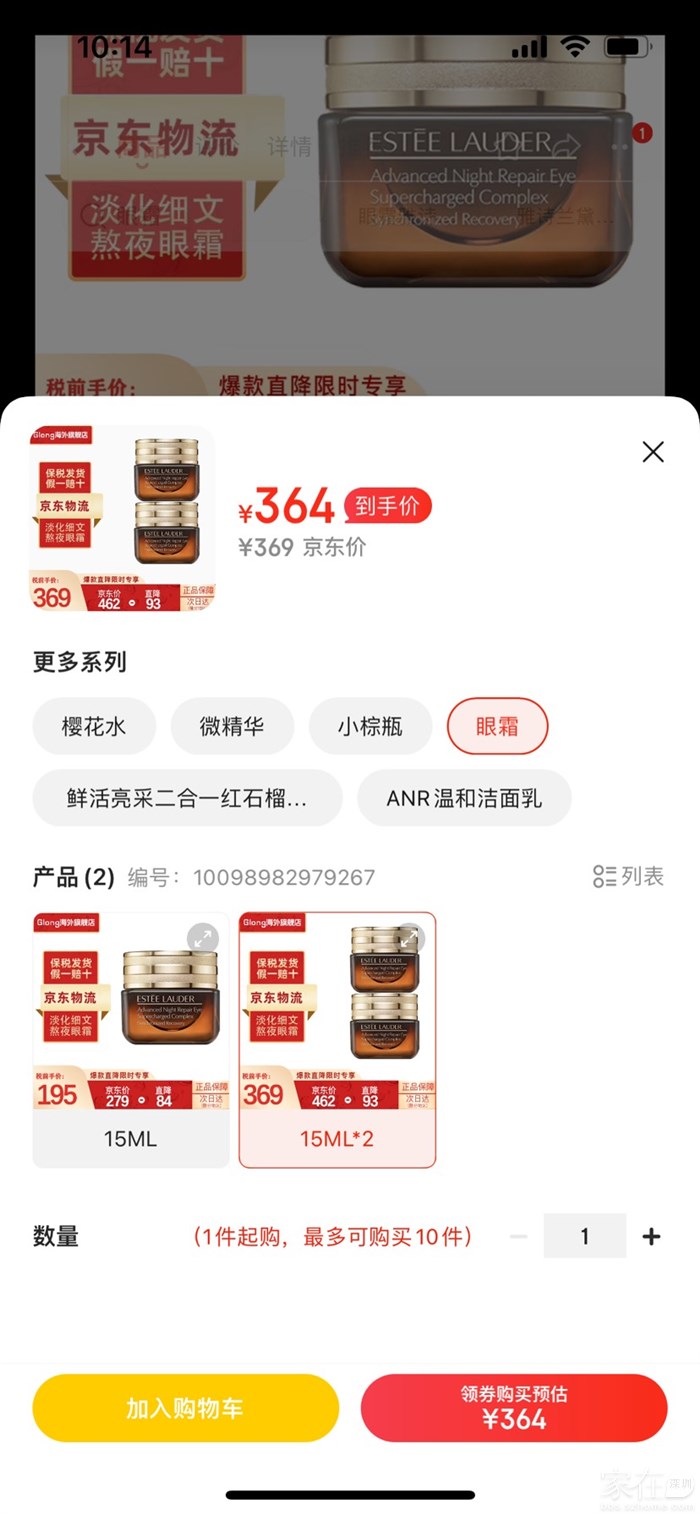Open the selected product preview image

click(x=122, y=519)
